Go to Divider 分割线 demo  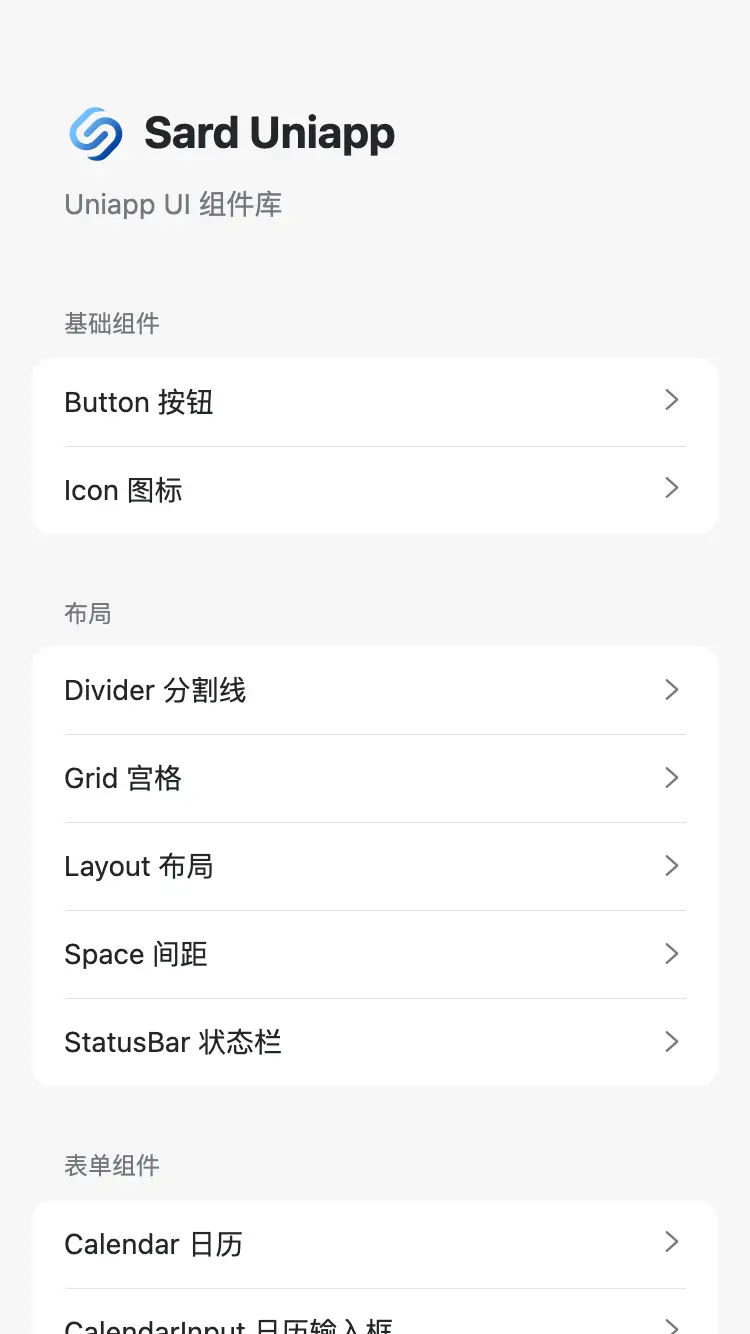375,690
